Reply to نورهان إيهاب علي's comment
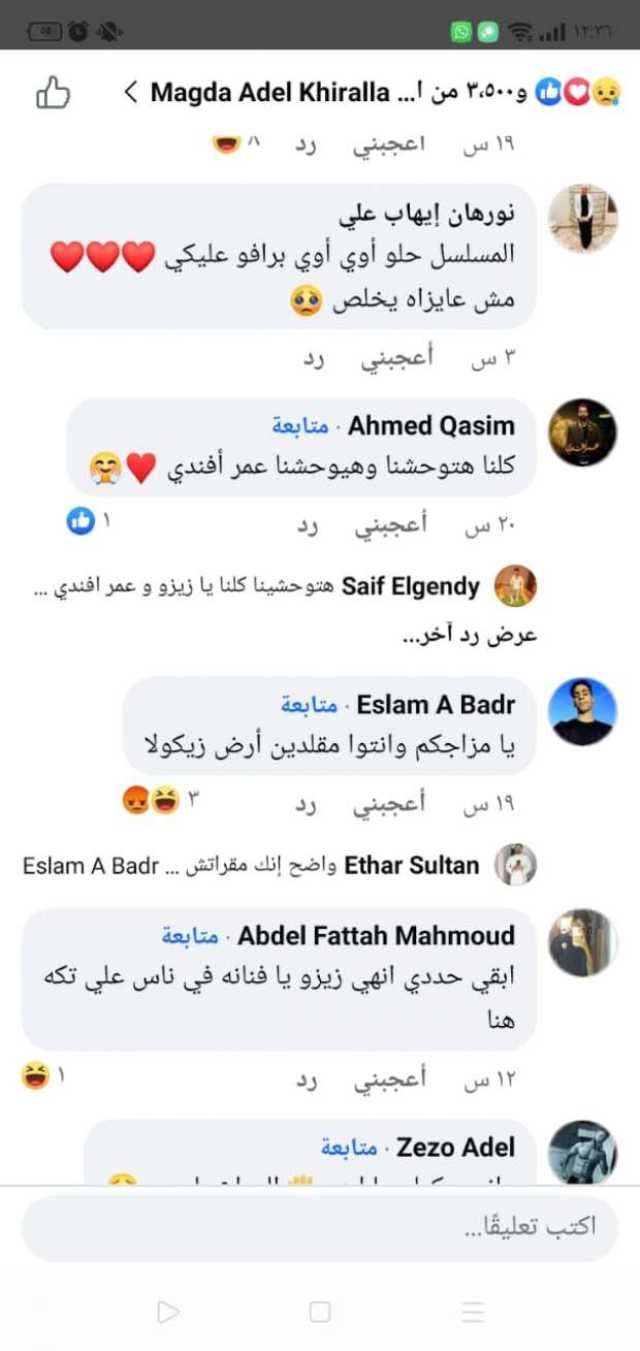The height and width of the screenshot is (1351, 640). (314, 360)
